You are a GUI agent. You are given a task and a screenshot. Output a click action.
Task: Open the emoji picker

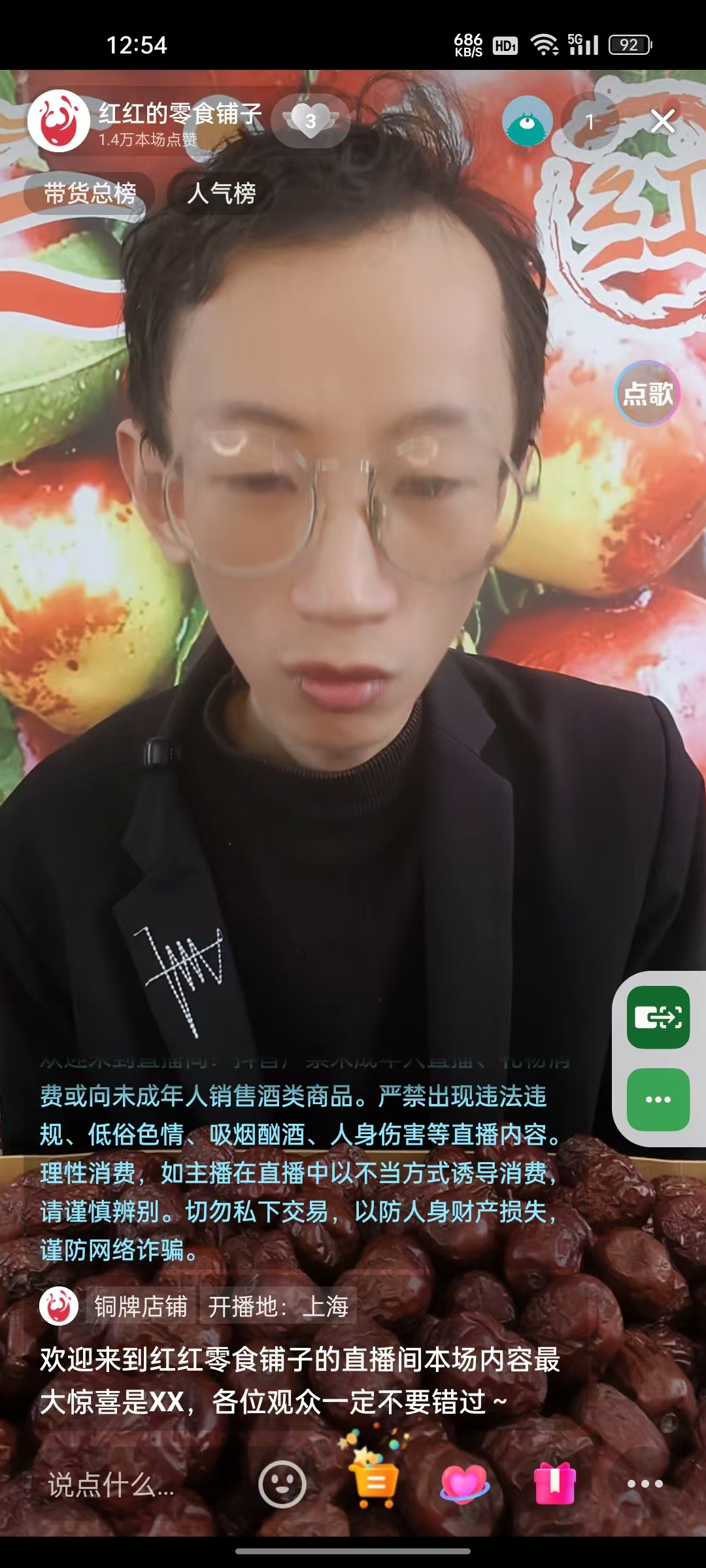282,1484
